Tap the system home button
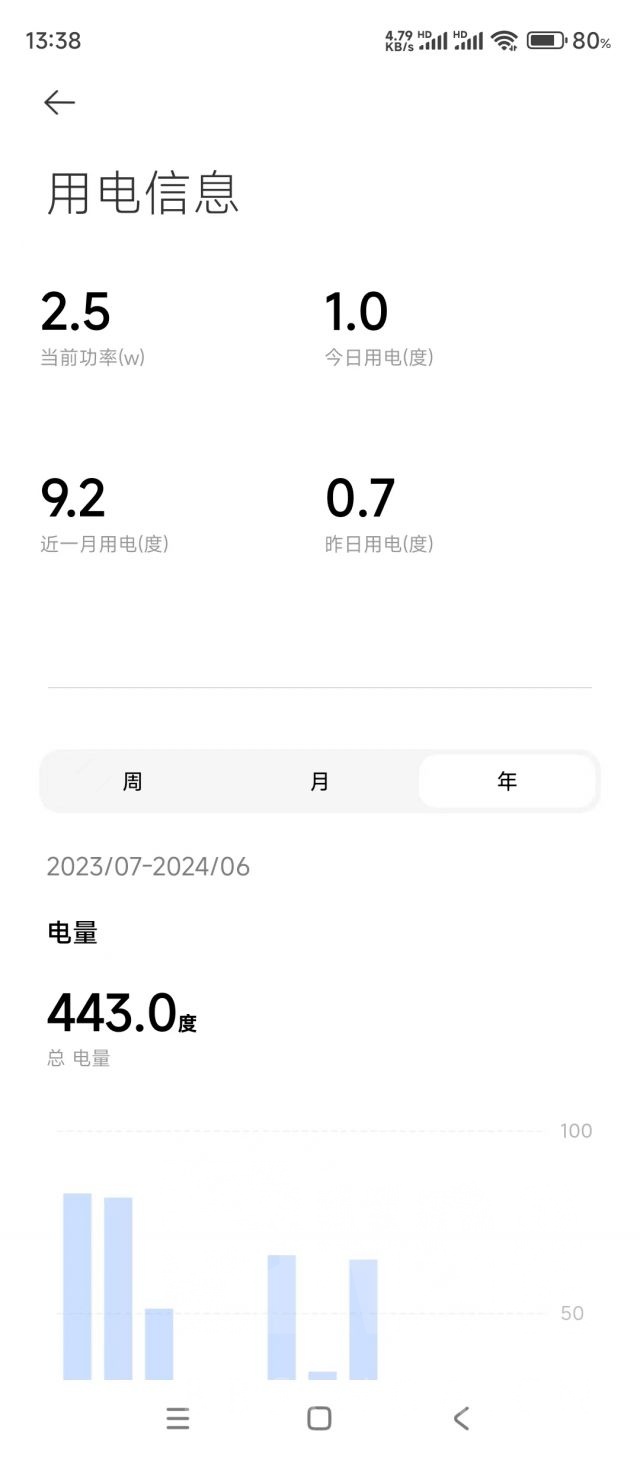The width and height of the screenshot is (640, 1457). pyautogui.click(x=319, y=1418)
